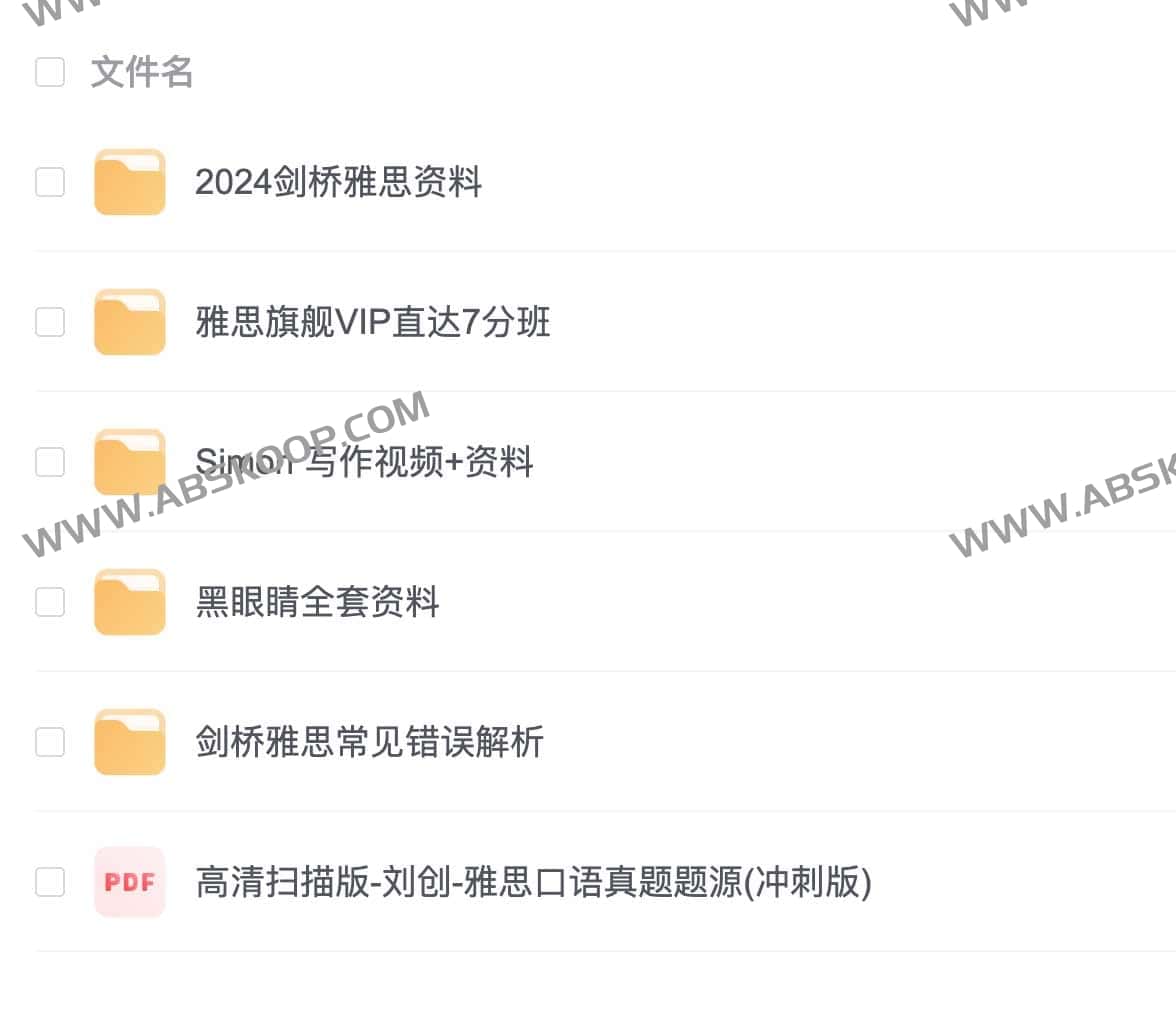The image size is (1176, 1016).
Task: Open the 刘创 雅思口语真题题源 PDF file
Action: (533, 882)
